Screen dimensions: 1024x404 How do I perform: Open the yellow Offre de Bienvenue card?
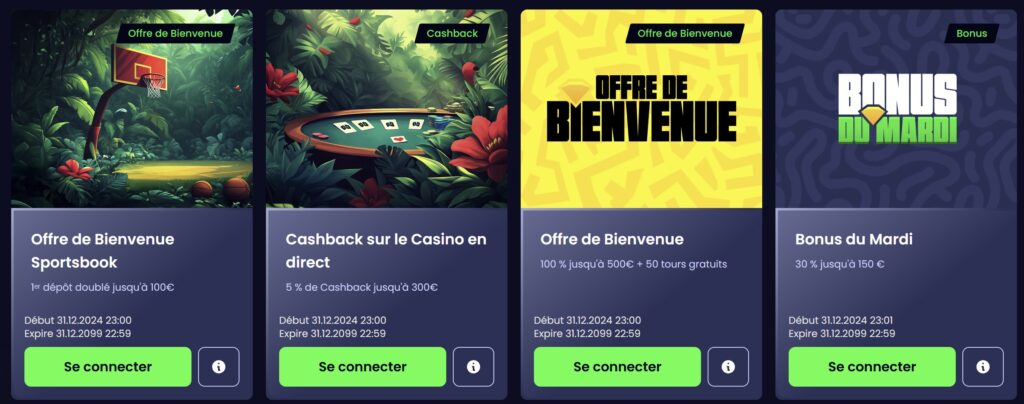(x=641, y=110)
